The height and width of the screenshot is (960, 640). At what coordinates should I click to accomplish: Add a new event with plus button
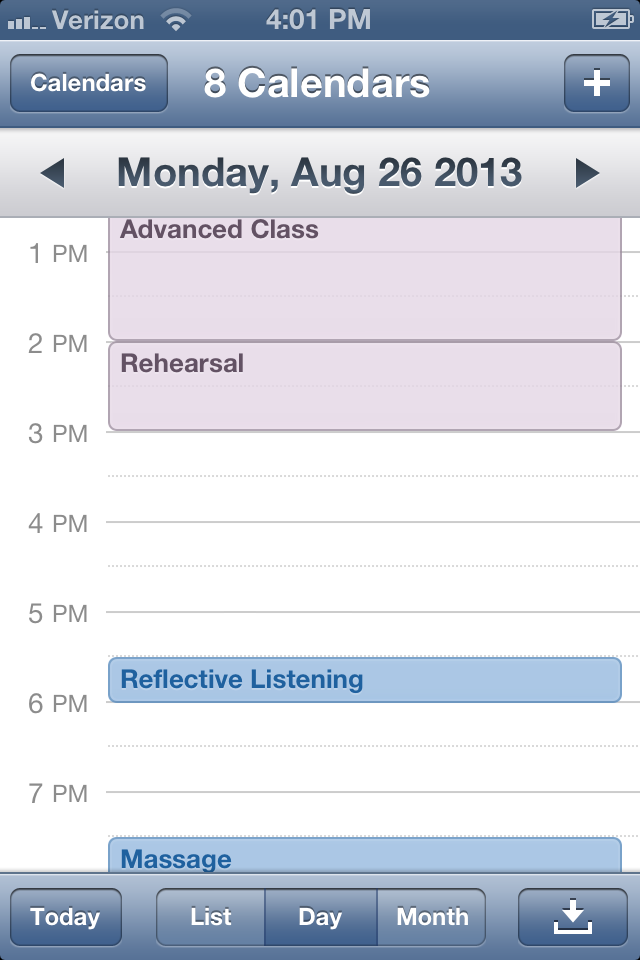point(596,84)
